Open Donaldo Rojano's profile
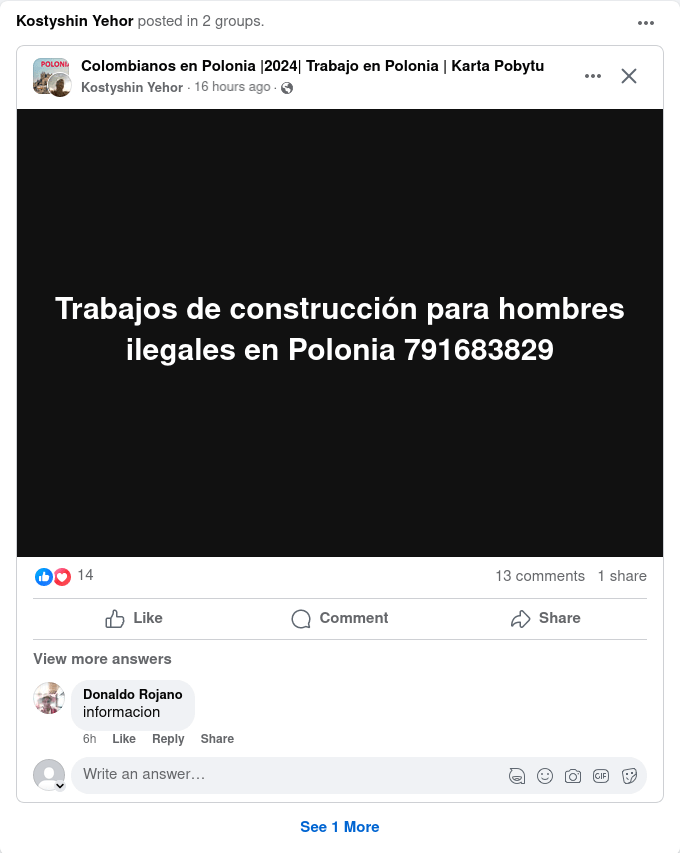This screenshot has height=853, width=680. coord(132,694)
